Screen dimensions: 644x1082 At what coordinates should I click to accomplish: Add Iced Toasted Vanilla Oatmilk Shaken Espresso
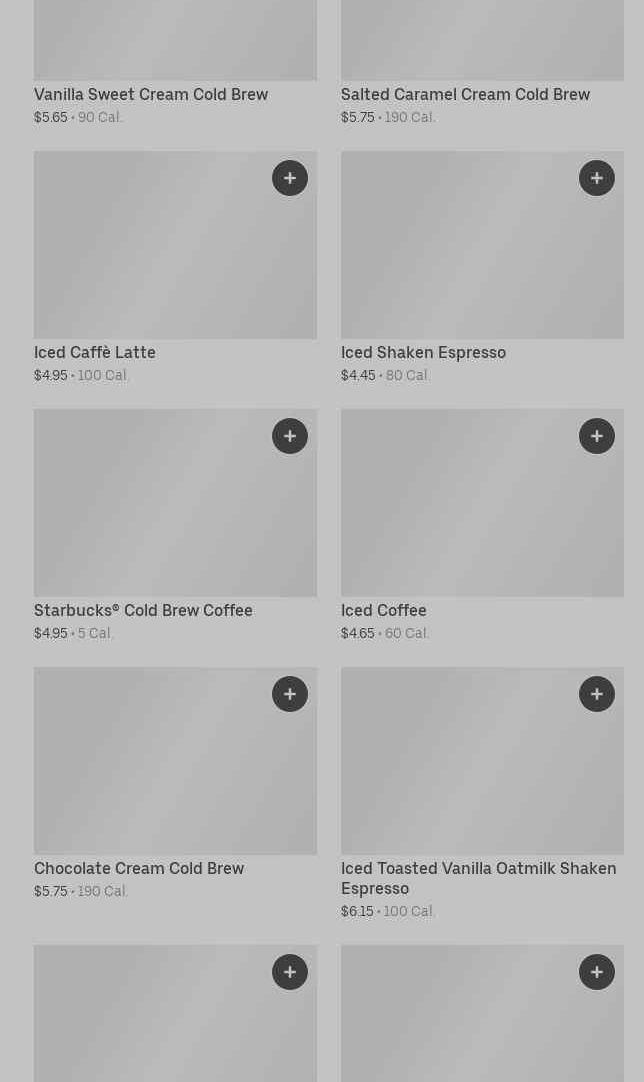597,694
